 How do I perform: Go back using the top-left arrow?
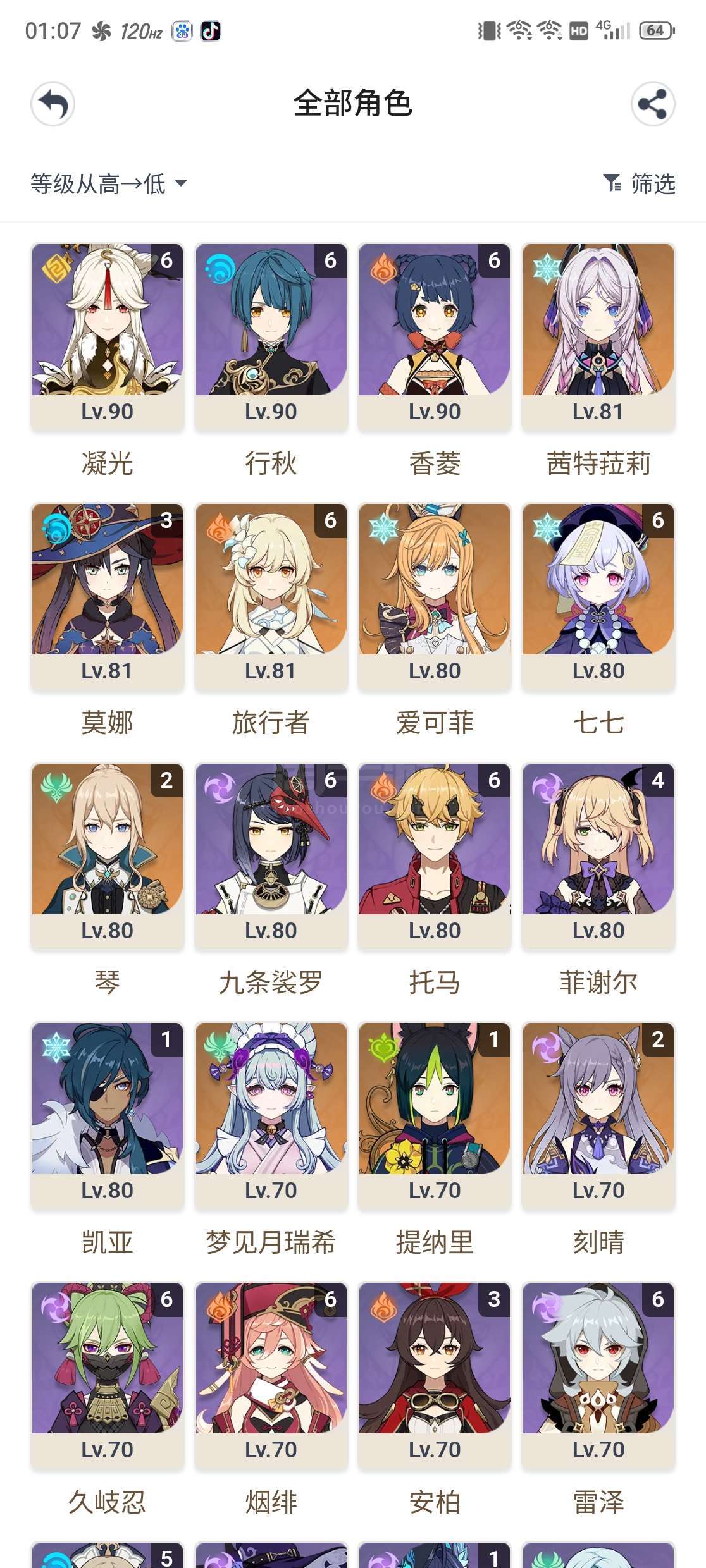click(53, 104)
